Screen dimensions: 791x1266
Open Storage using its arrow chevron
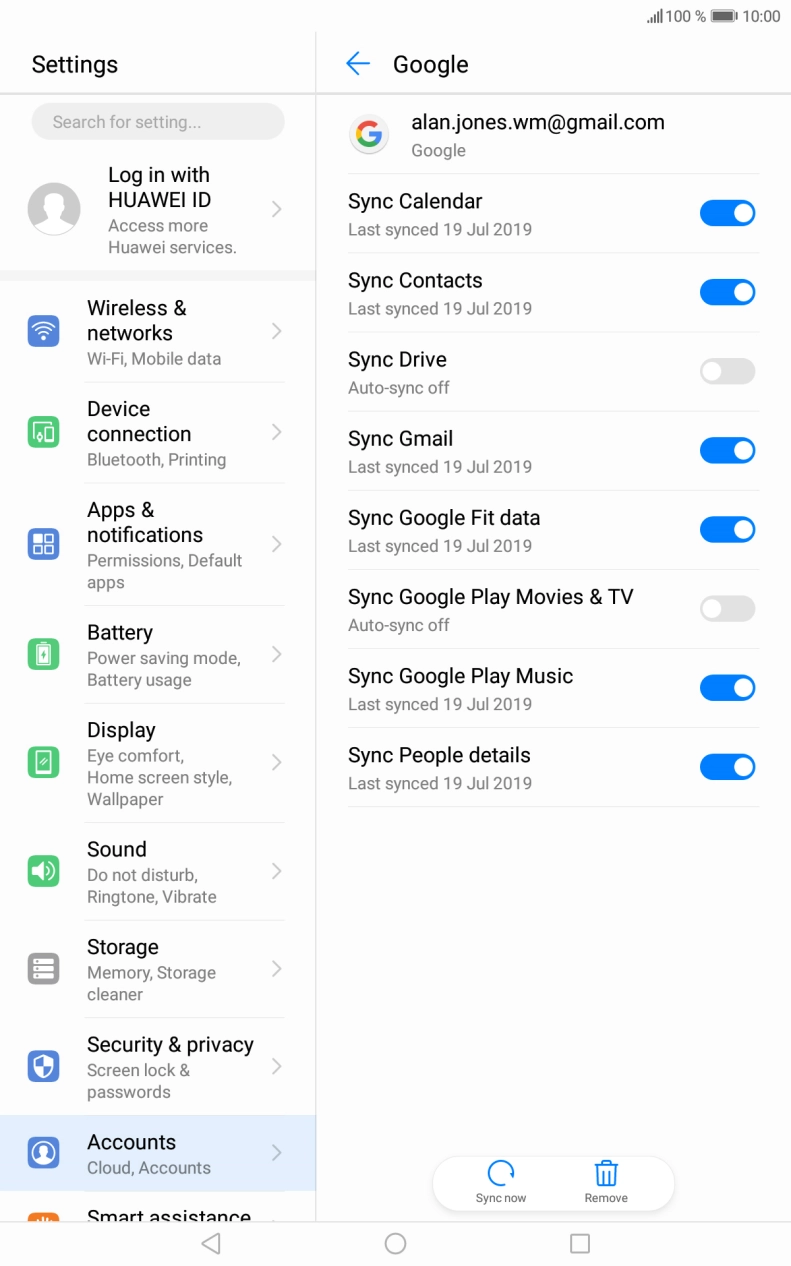[277, 968]
